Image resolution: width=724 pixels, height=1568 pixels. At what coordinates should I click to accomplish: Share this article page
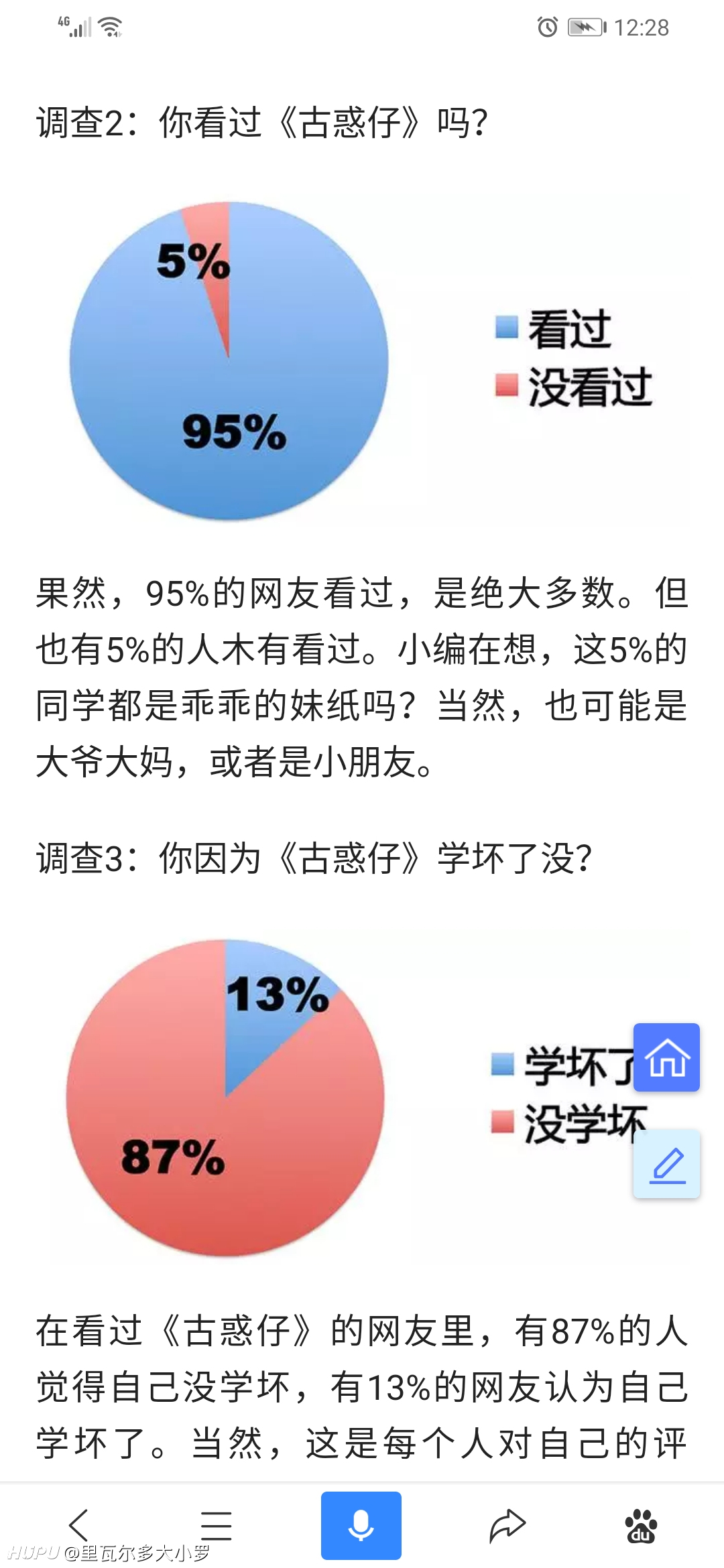tap(507, 1525)
